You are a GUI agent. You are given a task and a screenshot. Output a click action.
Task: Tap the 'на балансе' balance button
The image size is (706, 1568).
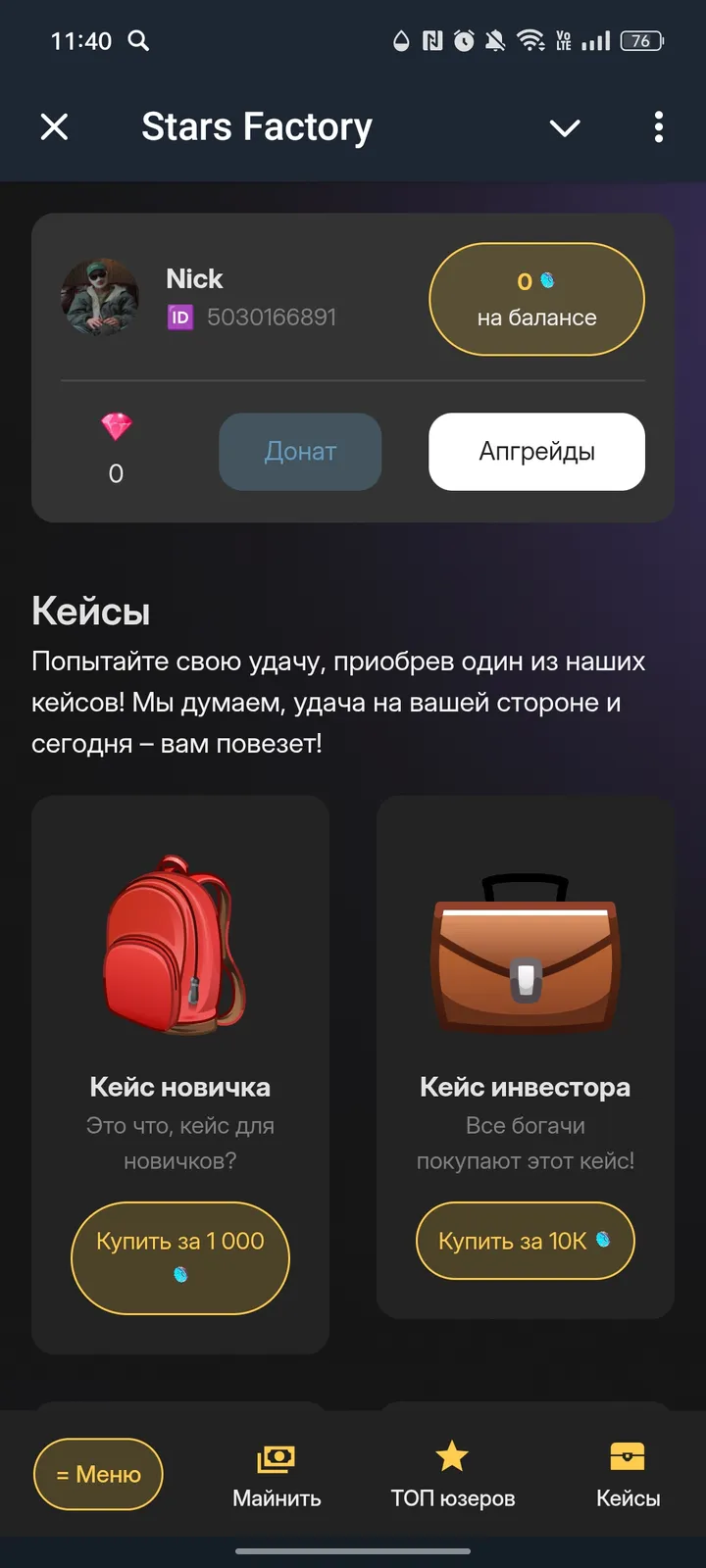536,299
